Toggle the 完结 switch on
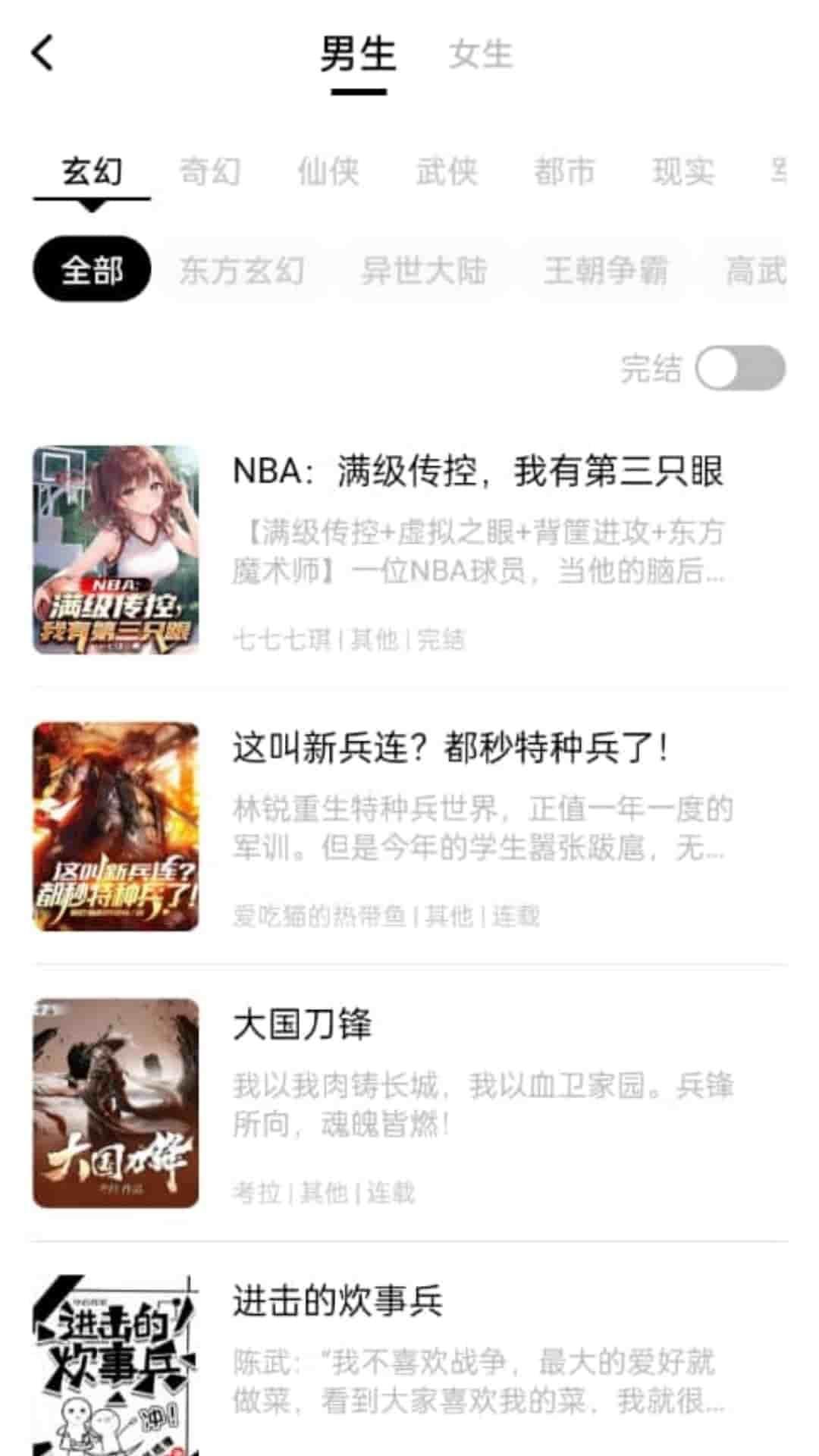819x1456 pixels. (740, 369)
